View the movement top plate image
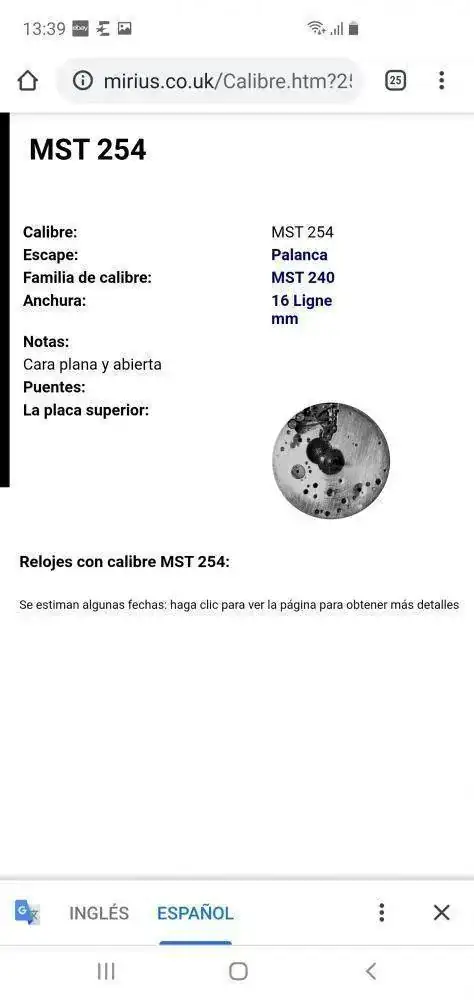Viewport: 474px width, 1000px height. 330,460
